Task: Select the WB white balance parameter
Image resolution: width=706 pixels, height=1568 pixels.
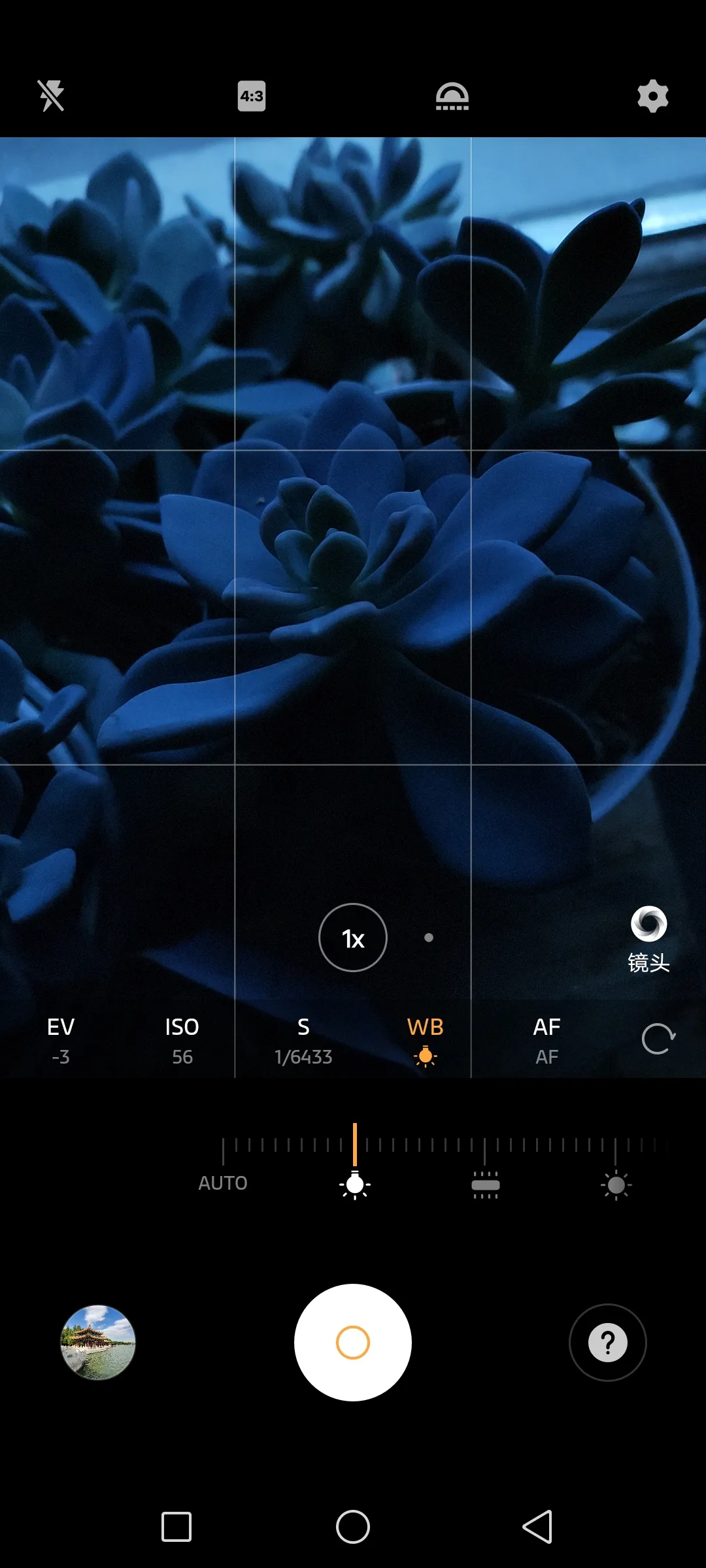Action: [x=425, y=1040]
